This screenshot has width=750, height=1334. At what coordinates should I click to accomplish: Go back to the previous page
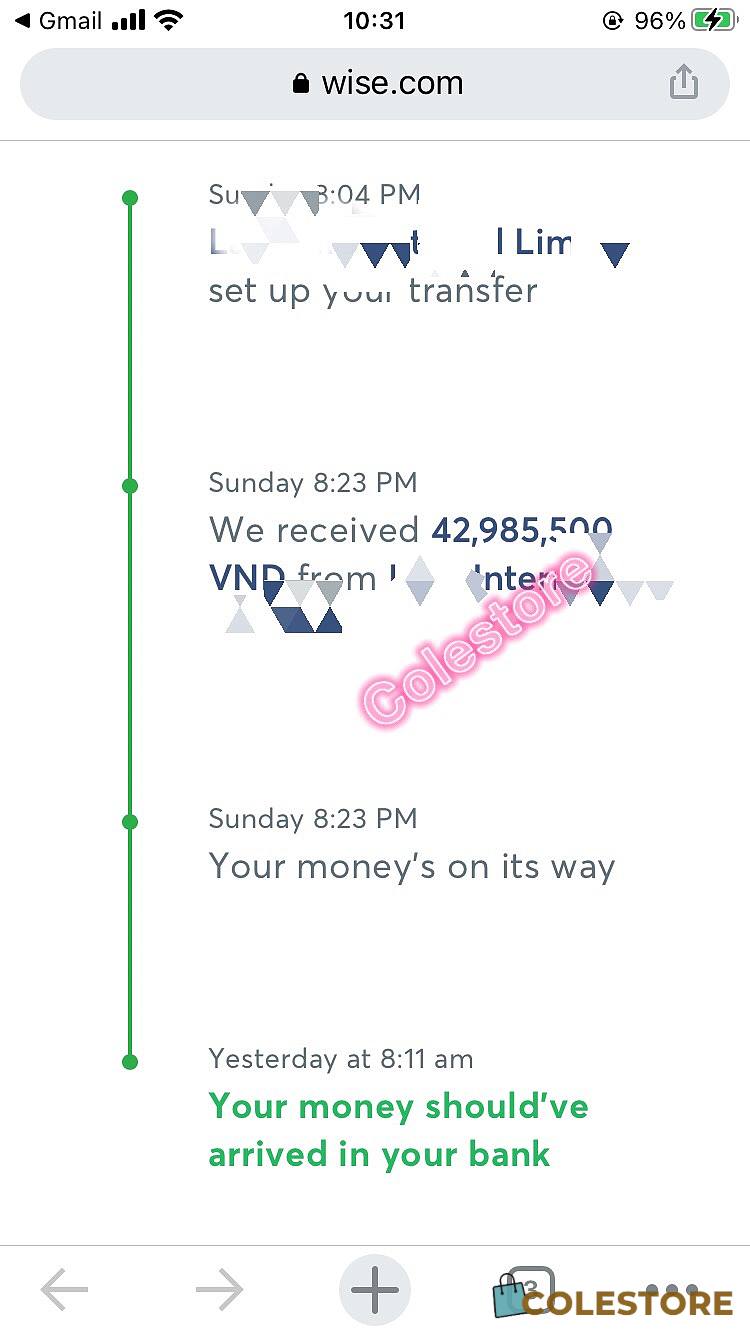(x=64, y=1291)
